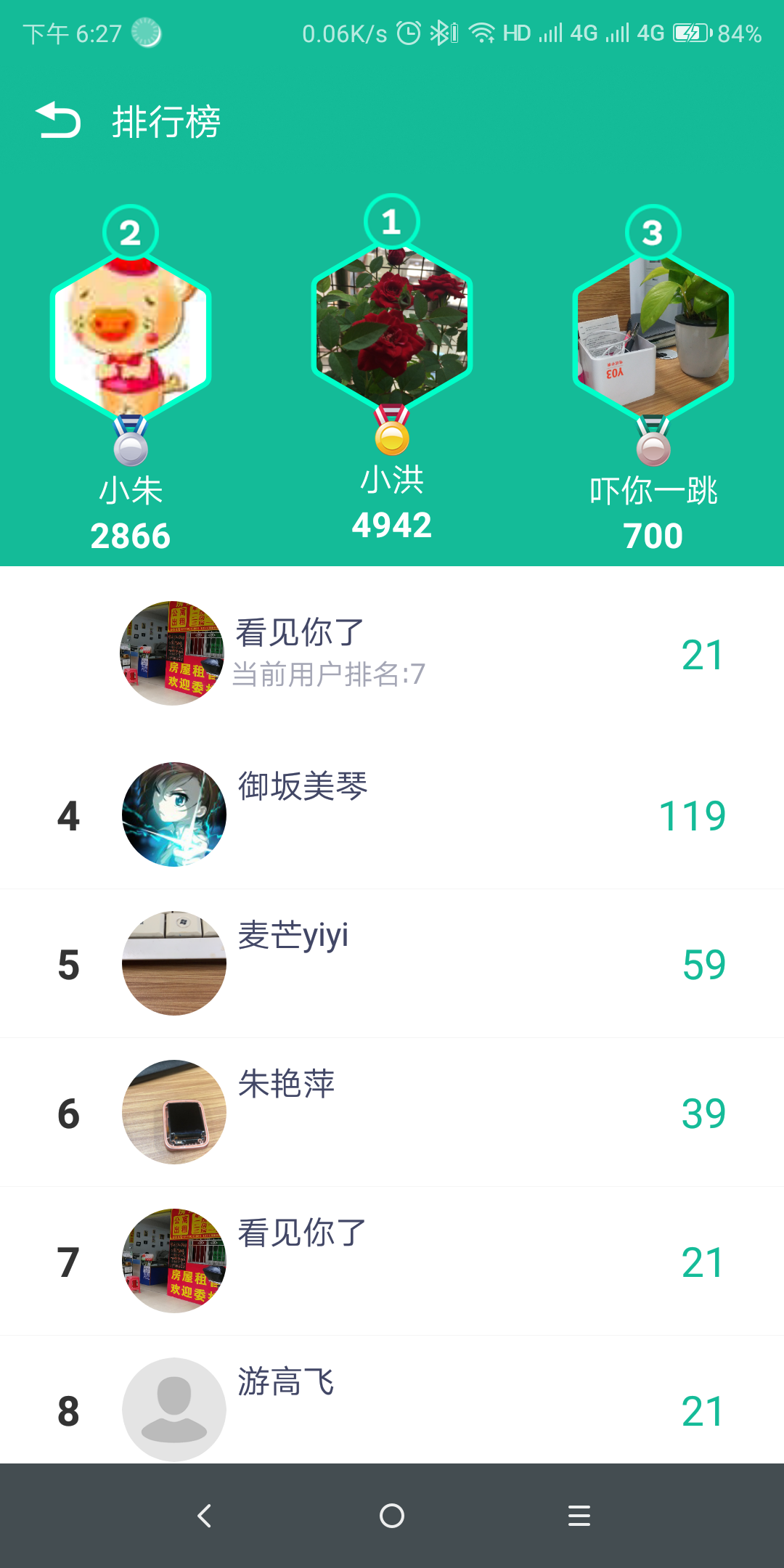
Task: Open 朱艳萍's phone photo avatar
Action: [174, 1112]
